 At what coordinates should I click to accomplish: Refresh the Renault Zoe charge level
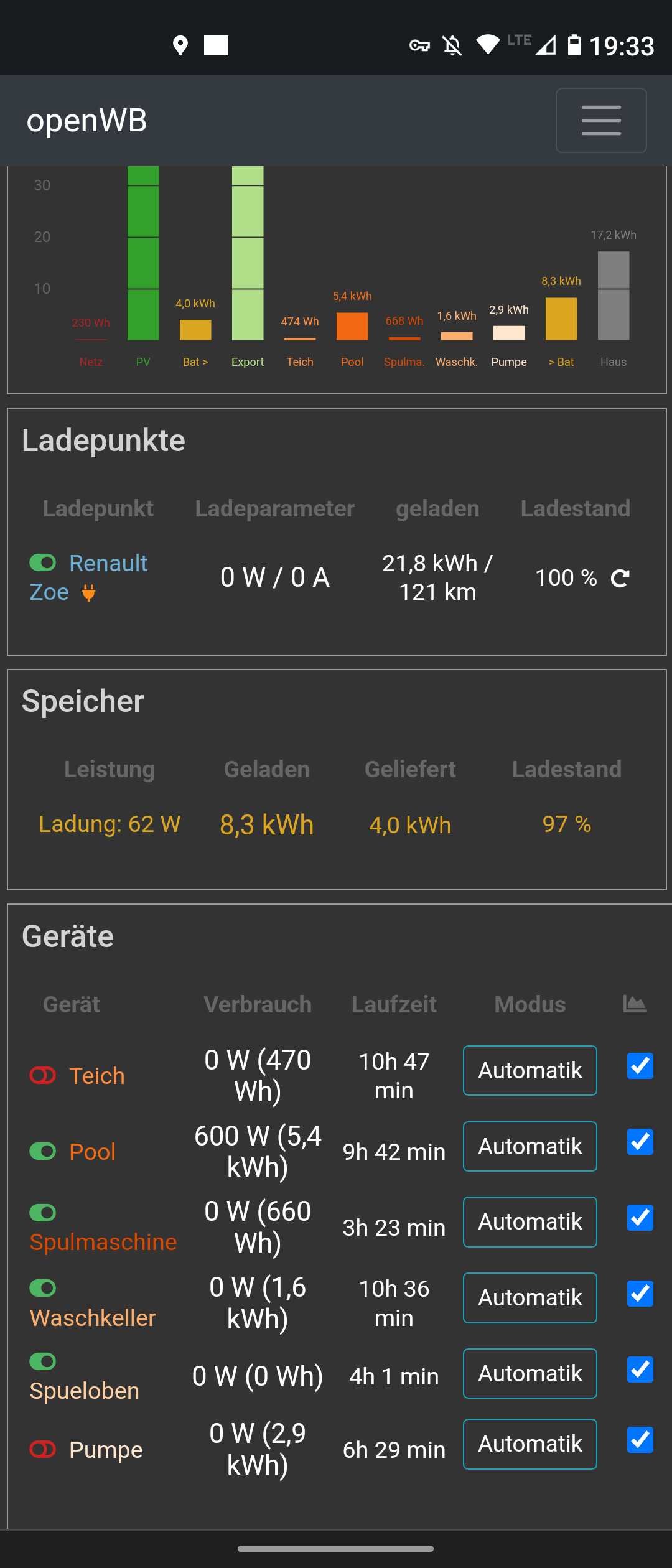pyautogui.click(x=620, y=579)
